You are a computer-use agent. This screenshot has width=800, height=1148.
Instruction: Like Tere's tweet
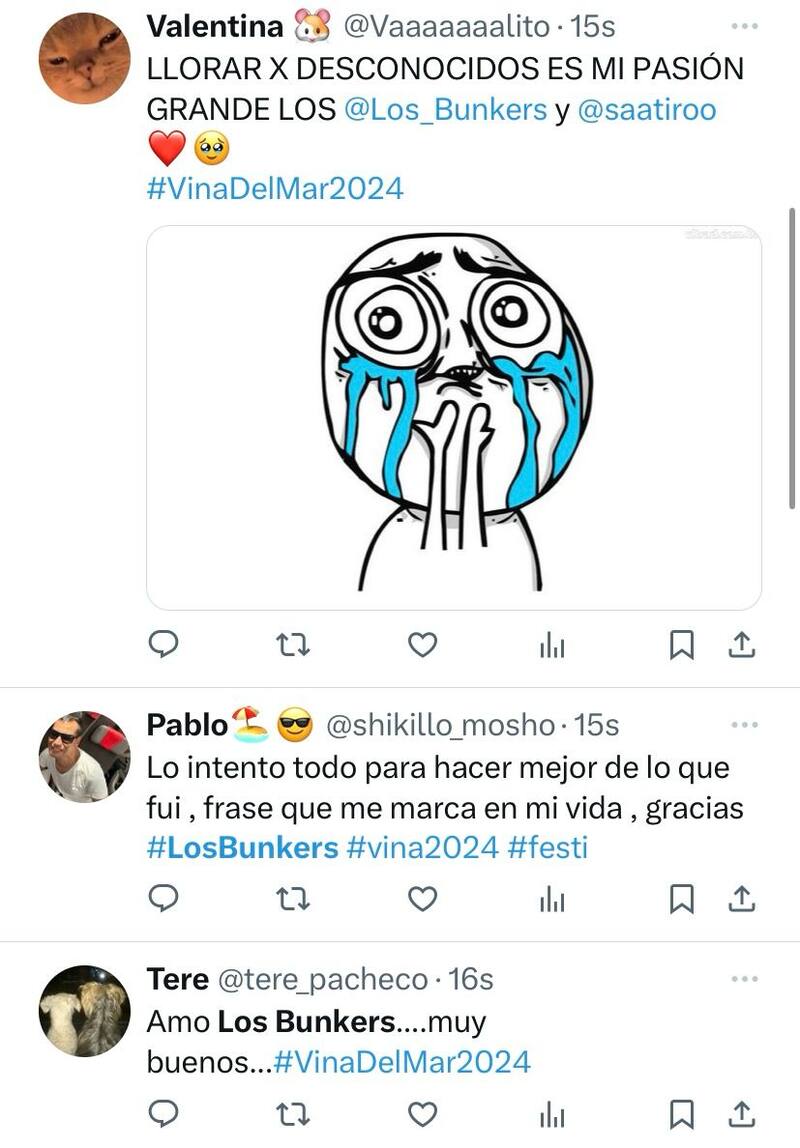click(x=423, y=1113)
